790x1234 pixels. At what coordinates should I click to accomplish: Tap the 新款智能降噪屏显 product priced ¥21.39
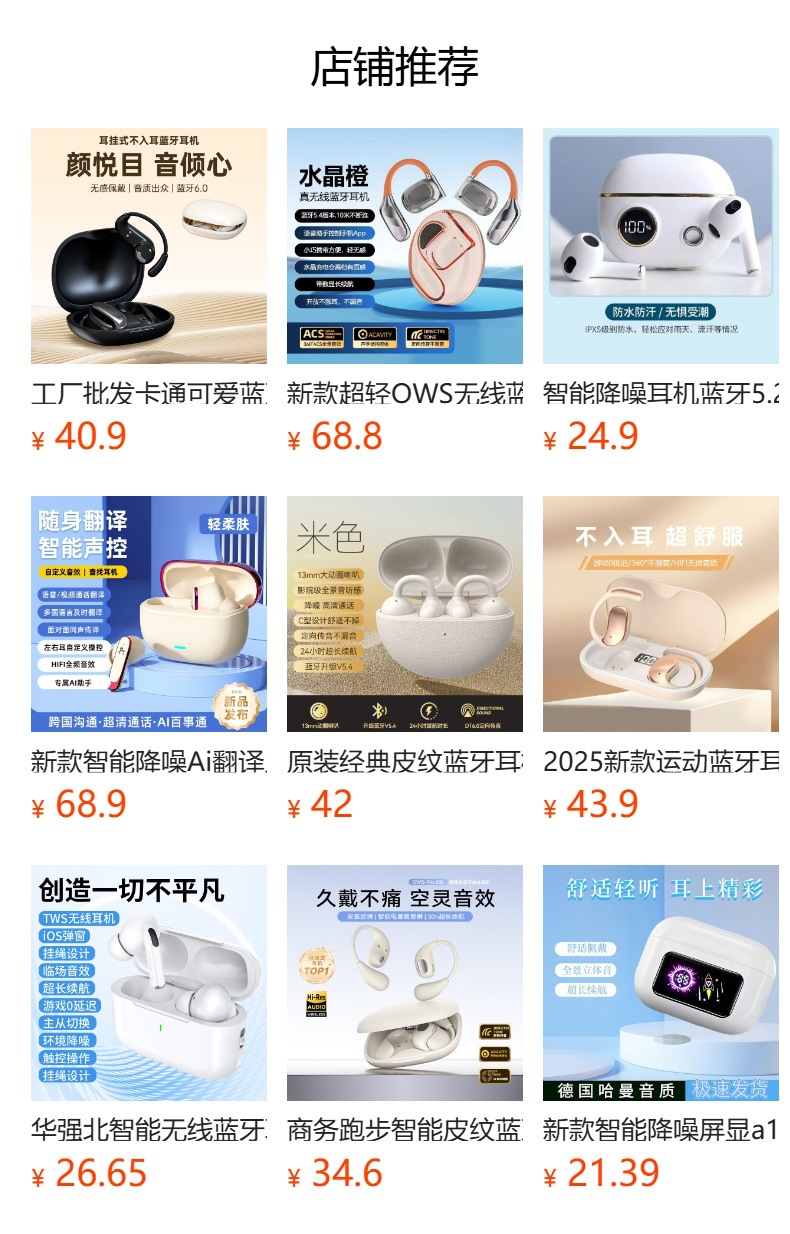click(x=660, y=982)
